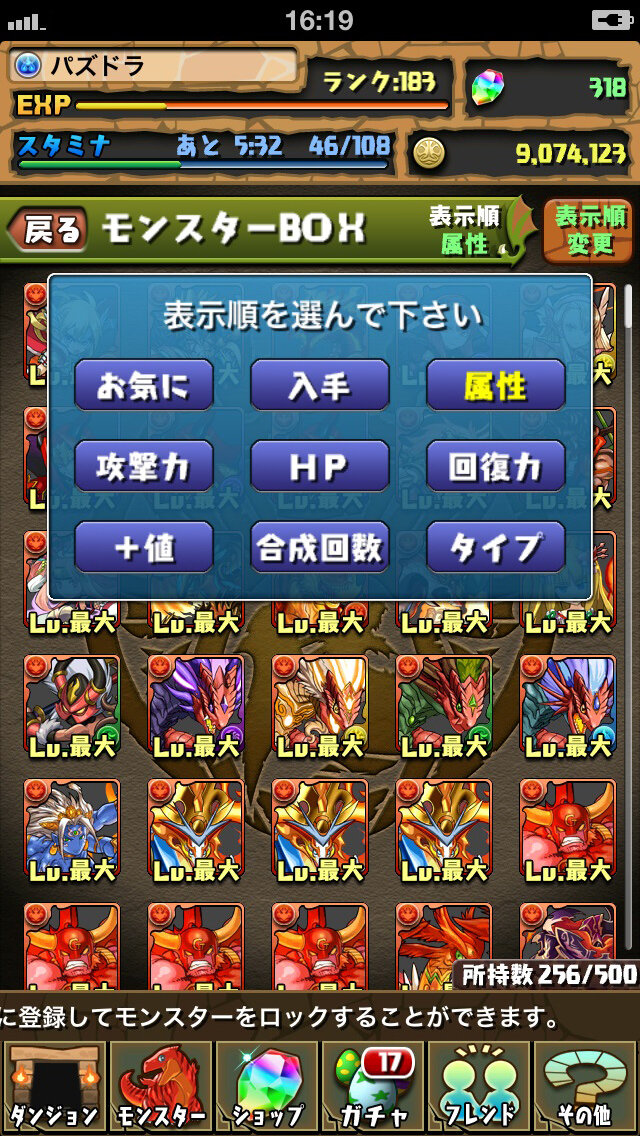The image size is (640, 1136).
Task: Sort by +値 plus value
Action: 143,547
